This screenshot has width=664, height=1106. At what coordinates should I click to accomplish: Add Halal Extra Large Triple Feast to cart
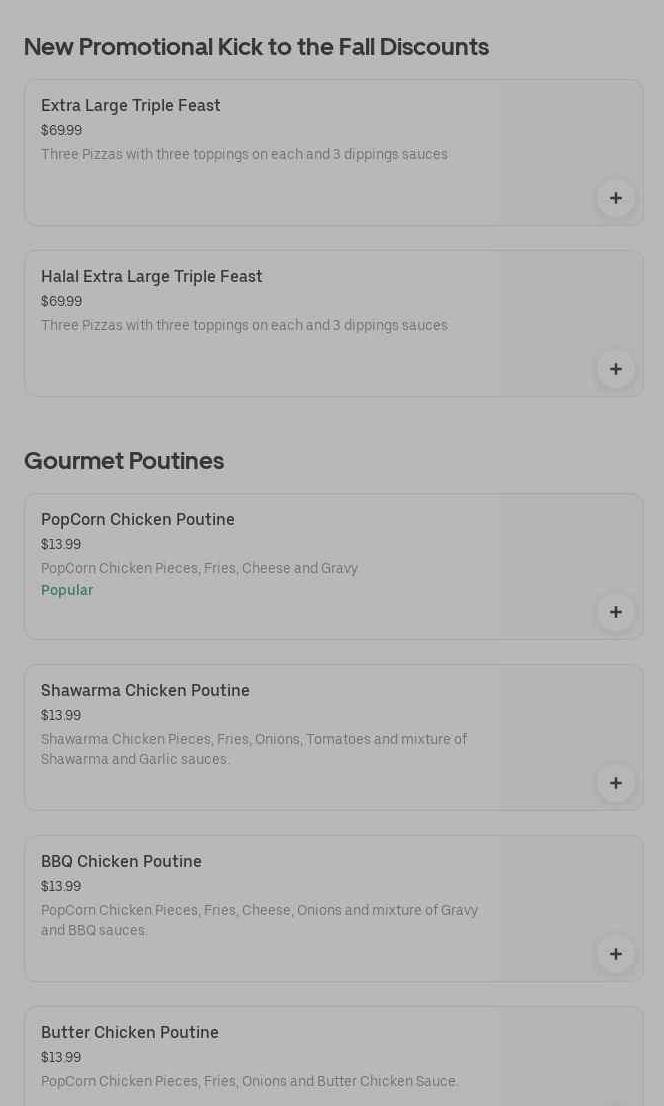pos(615,369)
